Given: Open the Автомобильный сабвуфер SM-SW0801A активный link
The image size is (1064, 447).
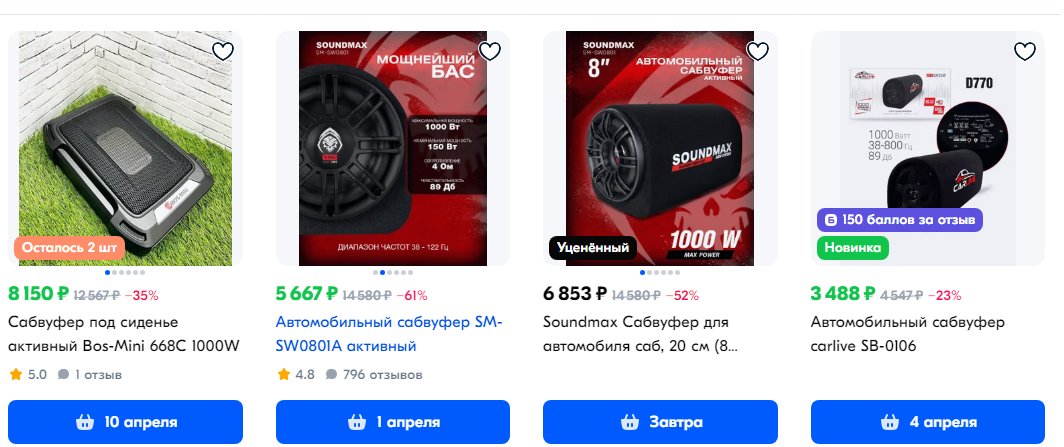Looking at the screenshot, I should click(x=388, y=334).
